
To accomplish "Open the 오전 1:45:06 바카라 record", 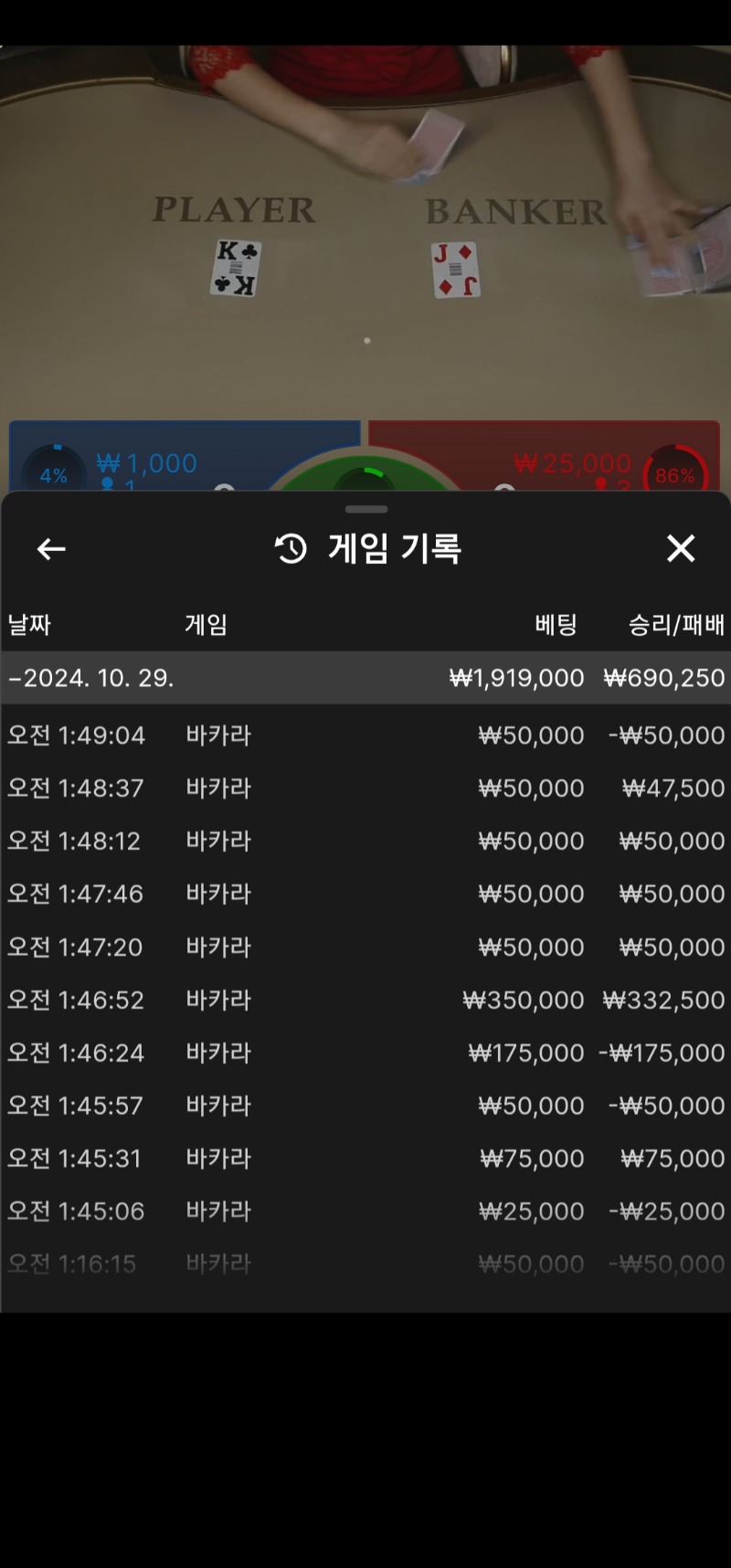I will pyautogui.click(x=365, y=1212).
